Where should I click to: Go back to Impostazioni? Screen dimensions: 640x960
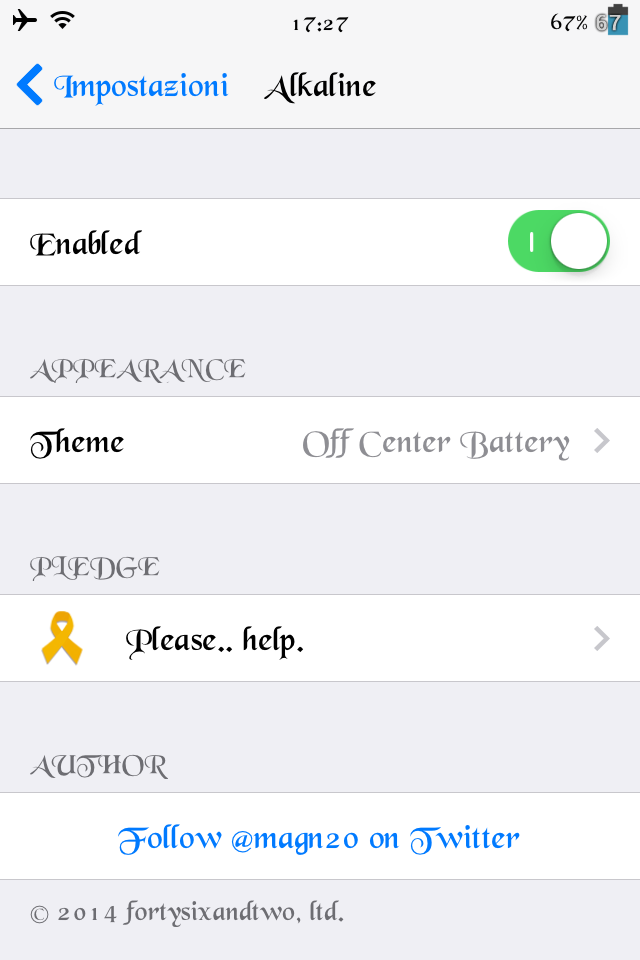coord(122,86)
